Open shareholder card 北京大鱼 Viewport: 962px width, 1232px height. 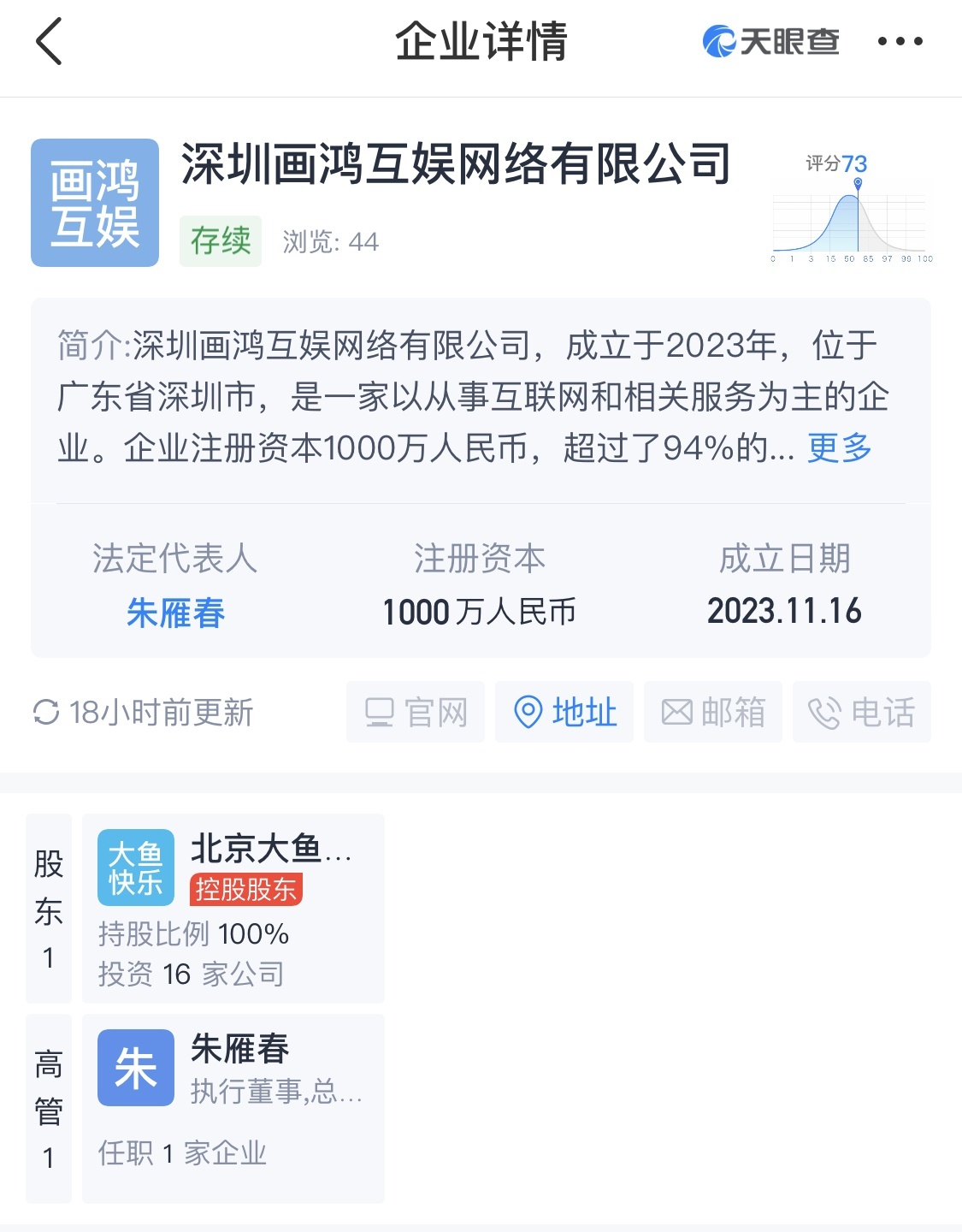(233, 908)
